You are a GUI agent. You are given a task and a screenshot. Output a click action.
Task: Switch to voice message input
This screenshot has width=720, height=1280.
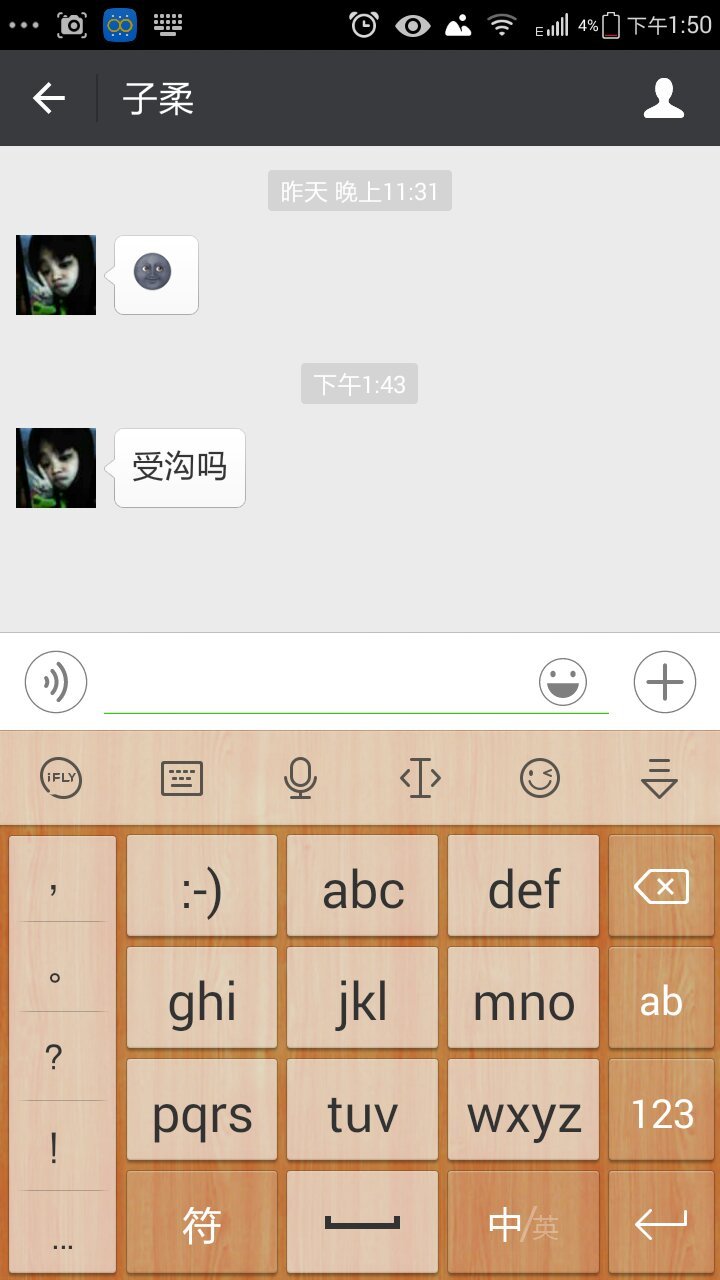(x=56, y=682)
